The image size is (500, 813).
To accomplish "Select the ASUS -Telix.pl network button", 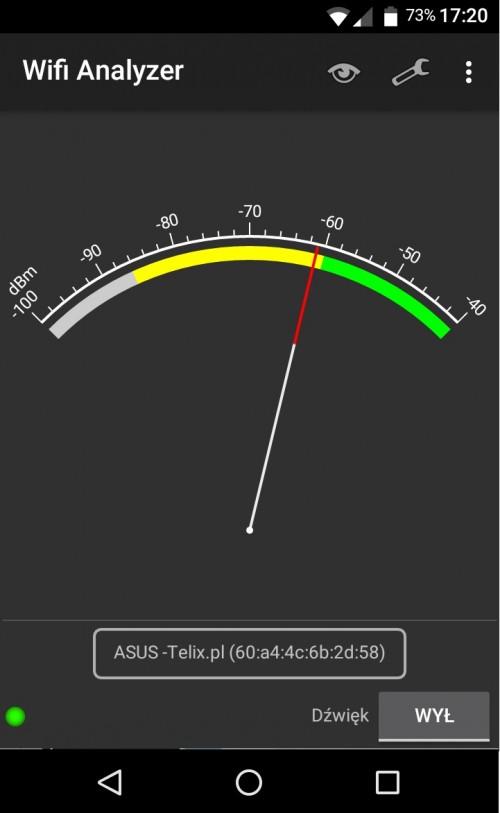I will coord(249,653).
